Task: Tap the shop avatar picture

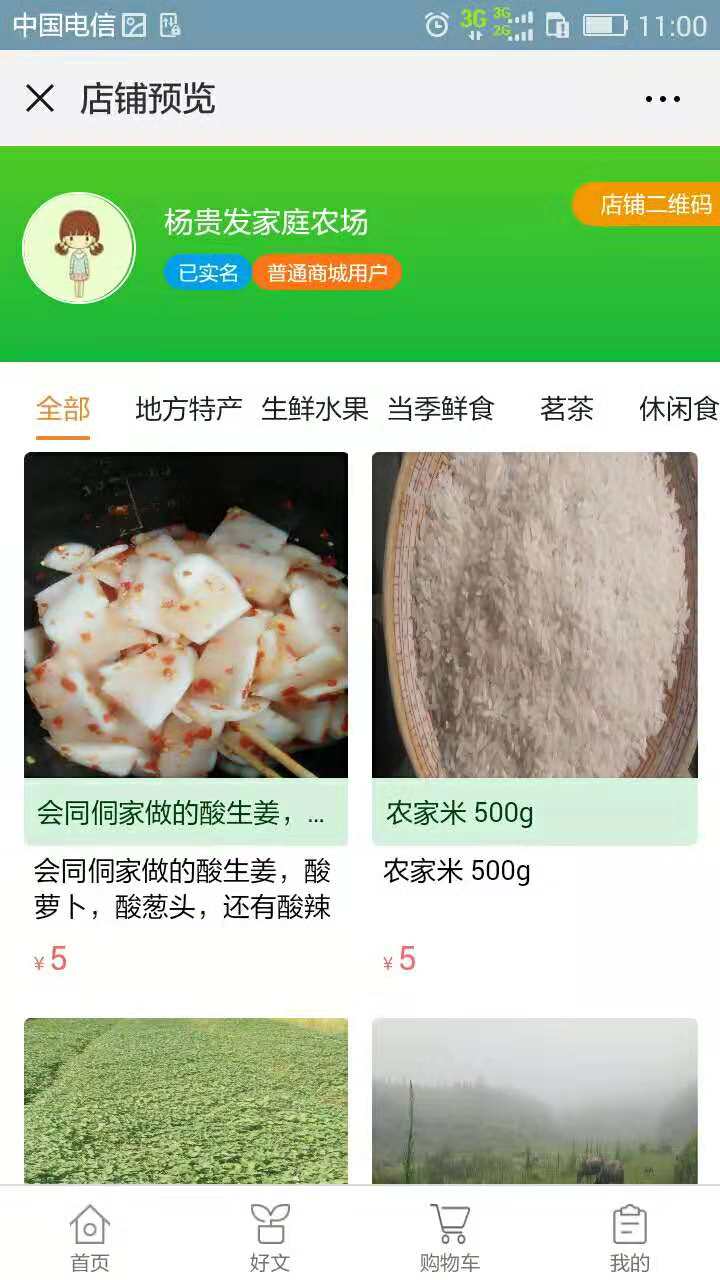Action: [79, 248]
